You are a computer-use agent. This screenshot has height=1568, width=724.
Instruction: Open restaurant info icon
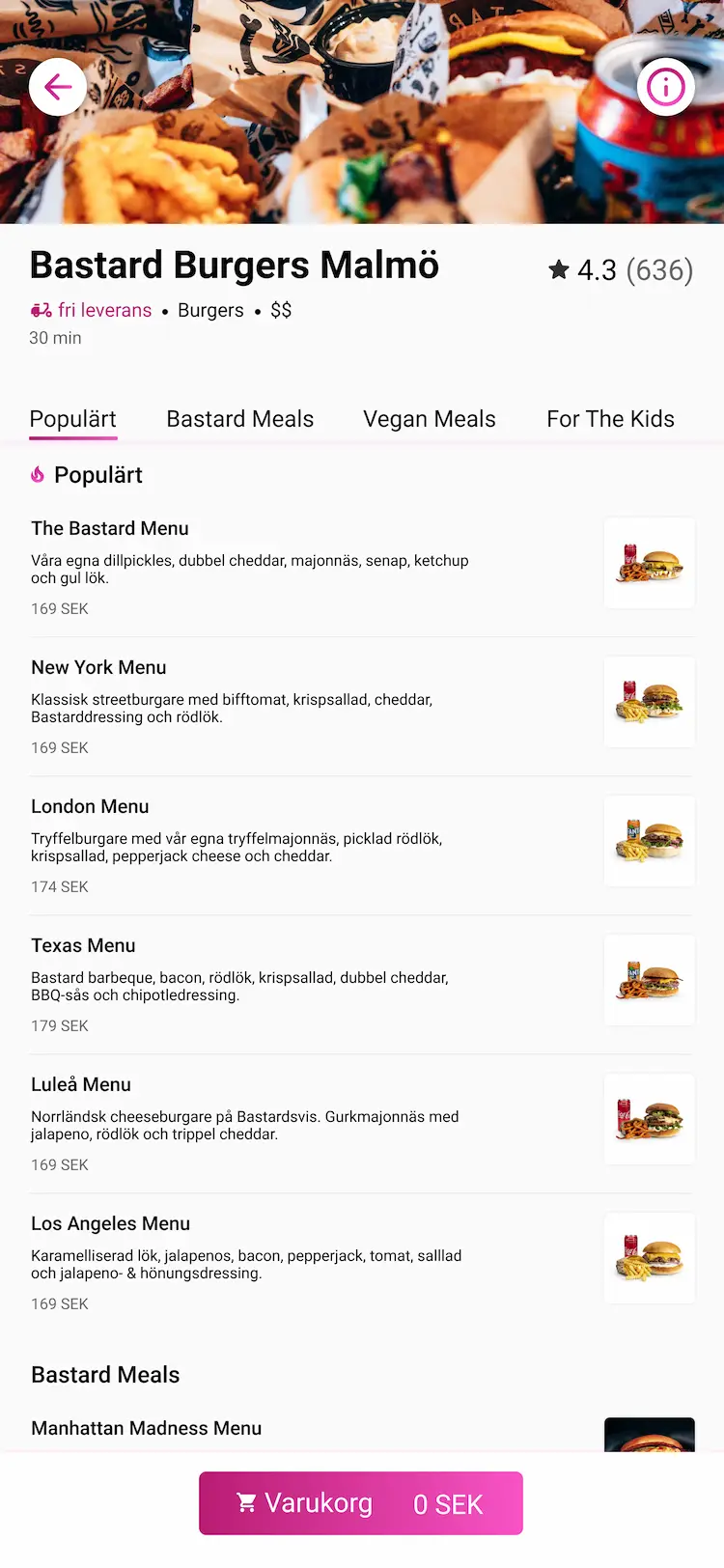[665, 87]
